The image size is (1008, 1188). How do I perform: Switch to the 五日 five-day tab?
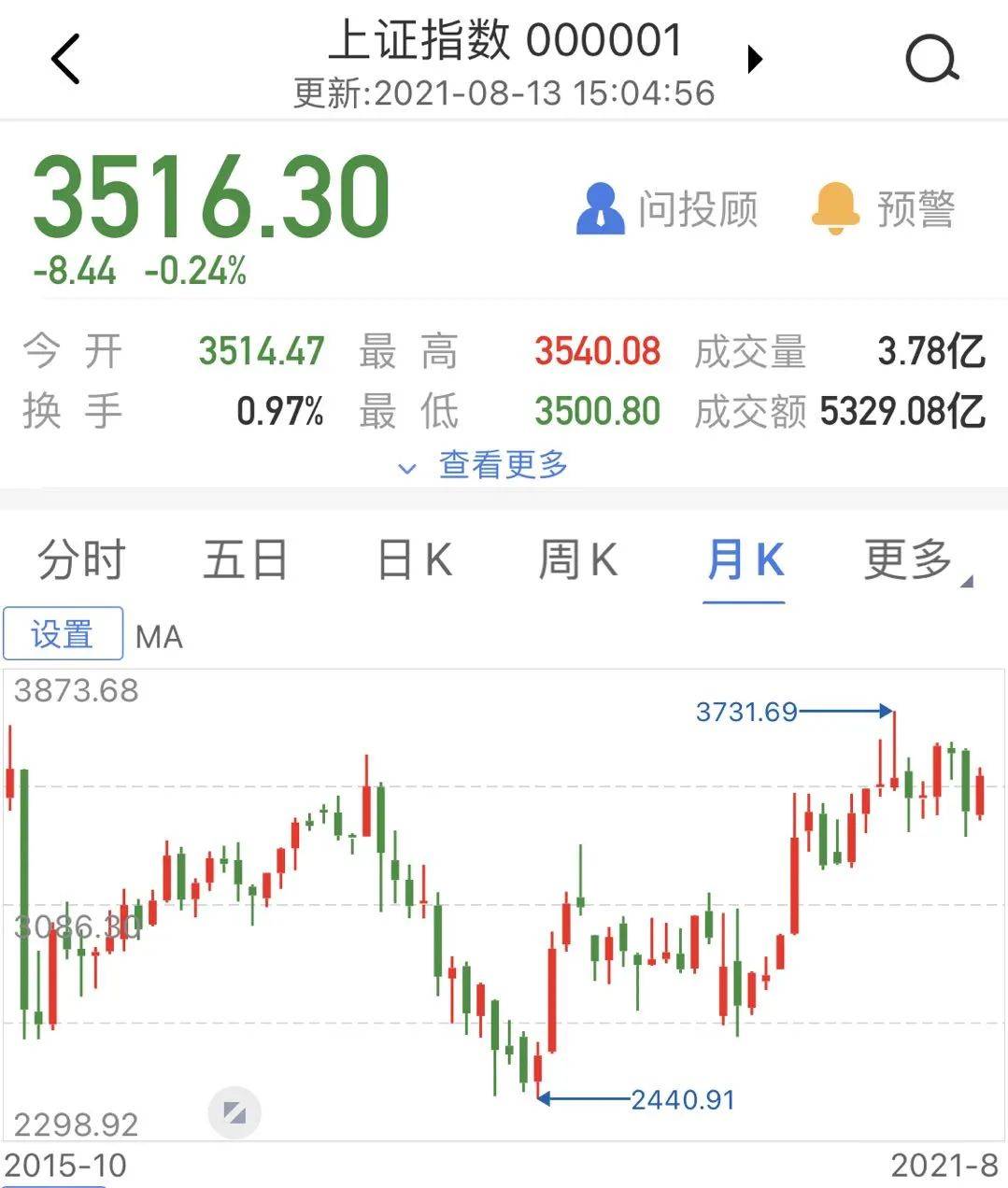pyautogui.click(x=245, y=560)
